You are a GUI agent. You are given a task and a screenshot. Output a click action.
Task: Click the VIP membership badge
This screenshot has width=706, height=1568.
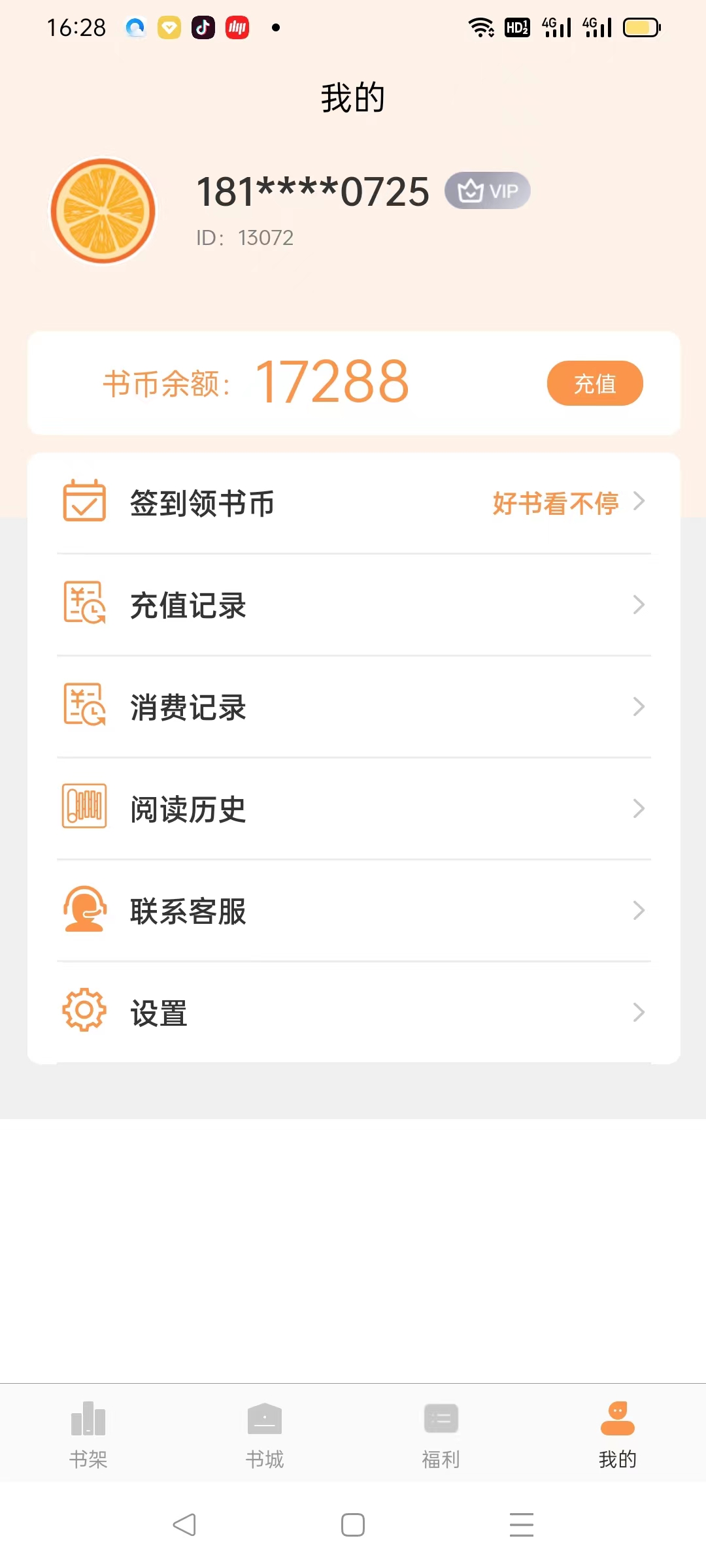pyautogui.click(x=487, y=190)
